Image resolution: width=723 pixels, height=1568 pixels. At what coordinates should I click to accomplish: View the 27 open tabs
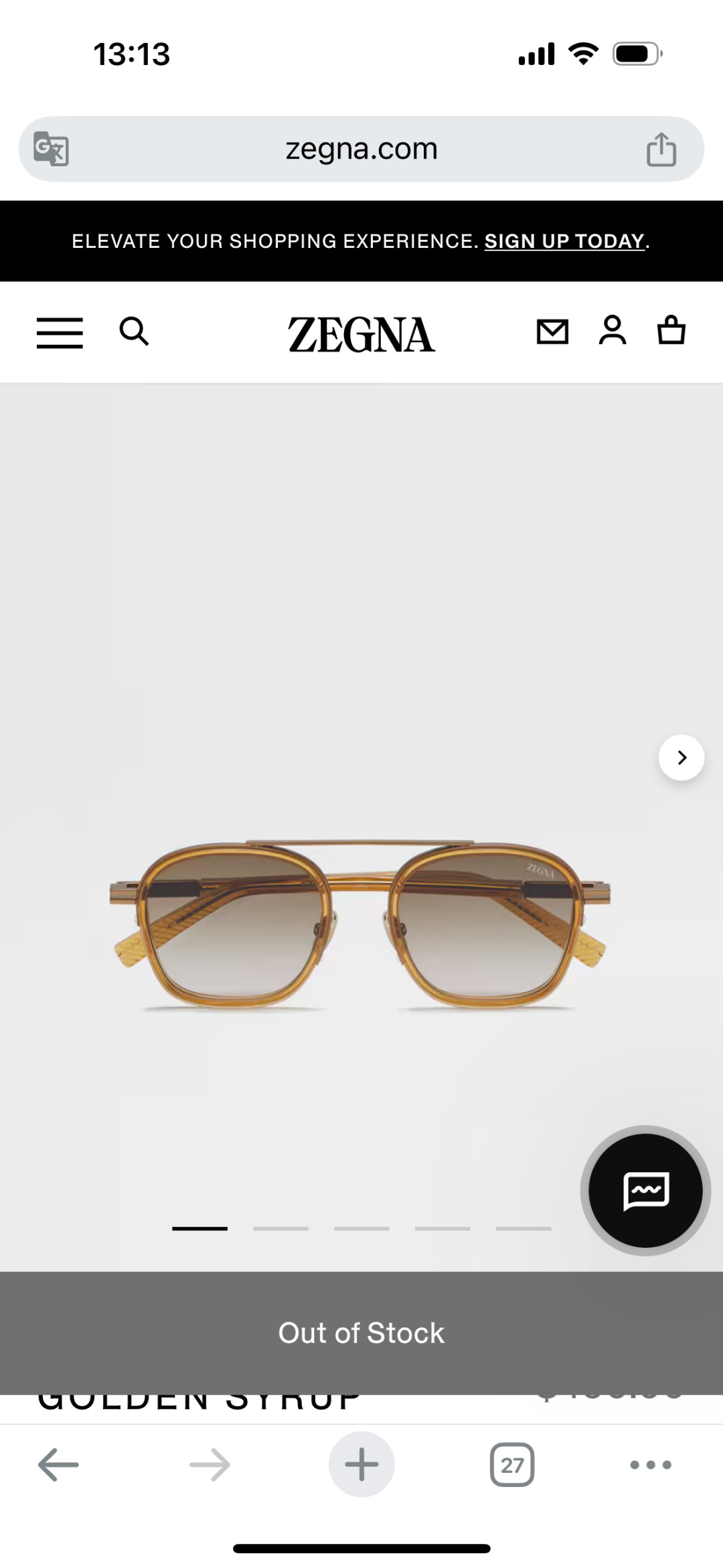pyautogui.click(x=512, y=1465)
